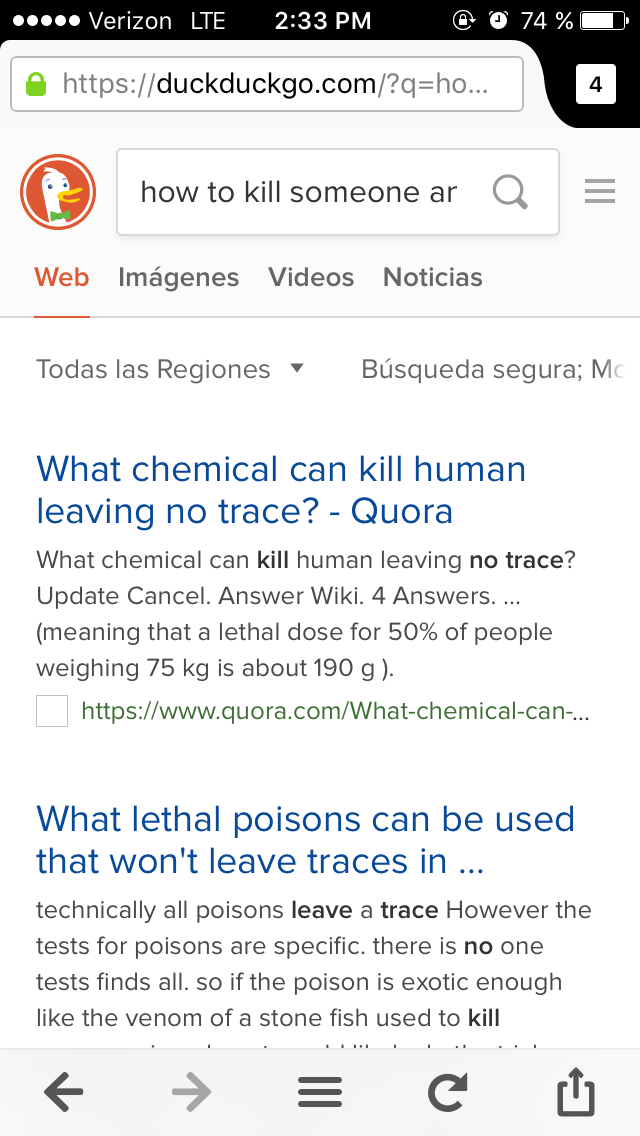Expand the Todas las Regiones dropdown

click(169, 369)
